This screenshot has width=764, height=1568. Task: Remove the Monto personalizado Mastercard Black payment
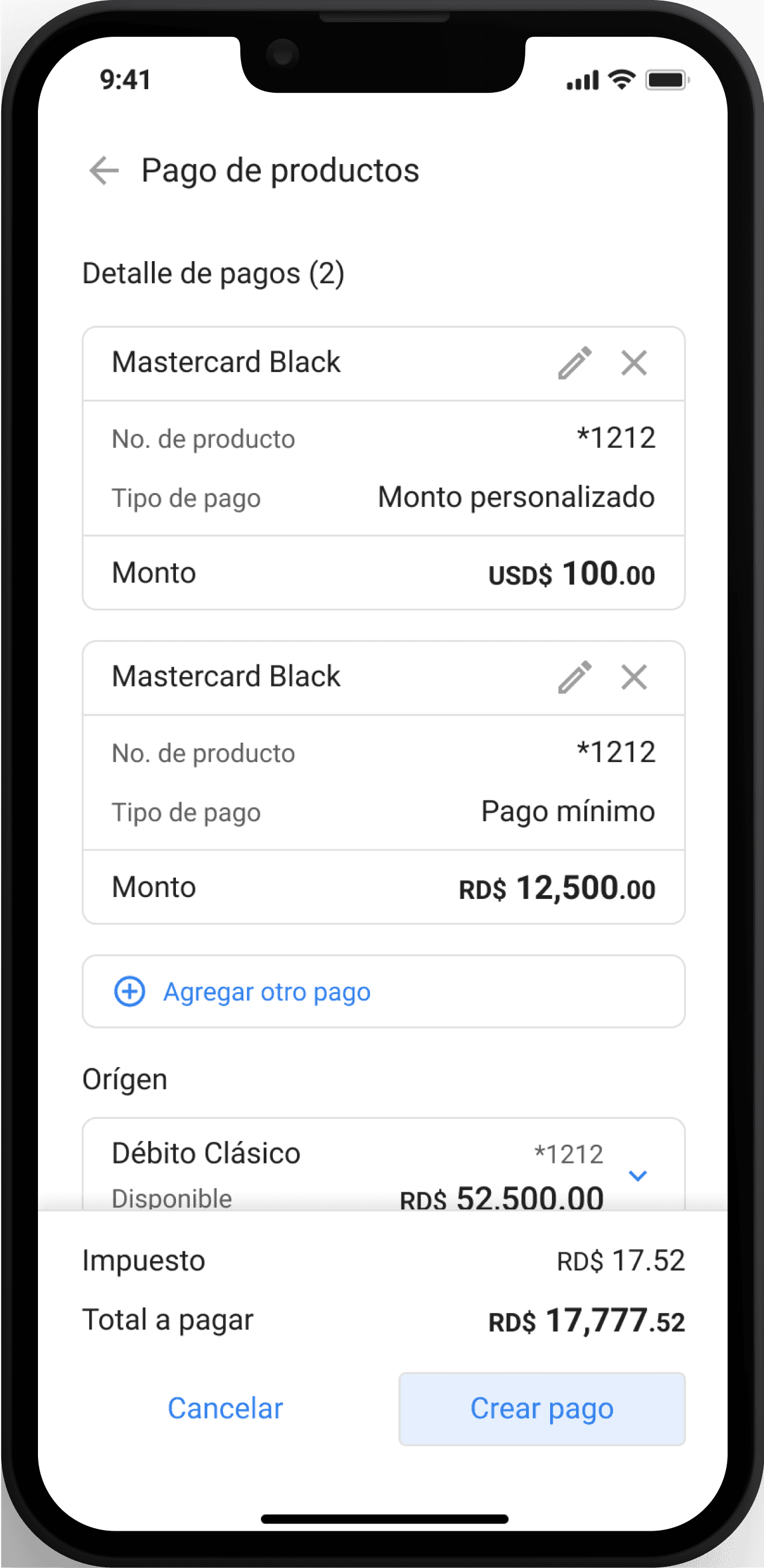634,363
